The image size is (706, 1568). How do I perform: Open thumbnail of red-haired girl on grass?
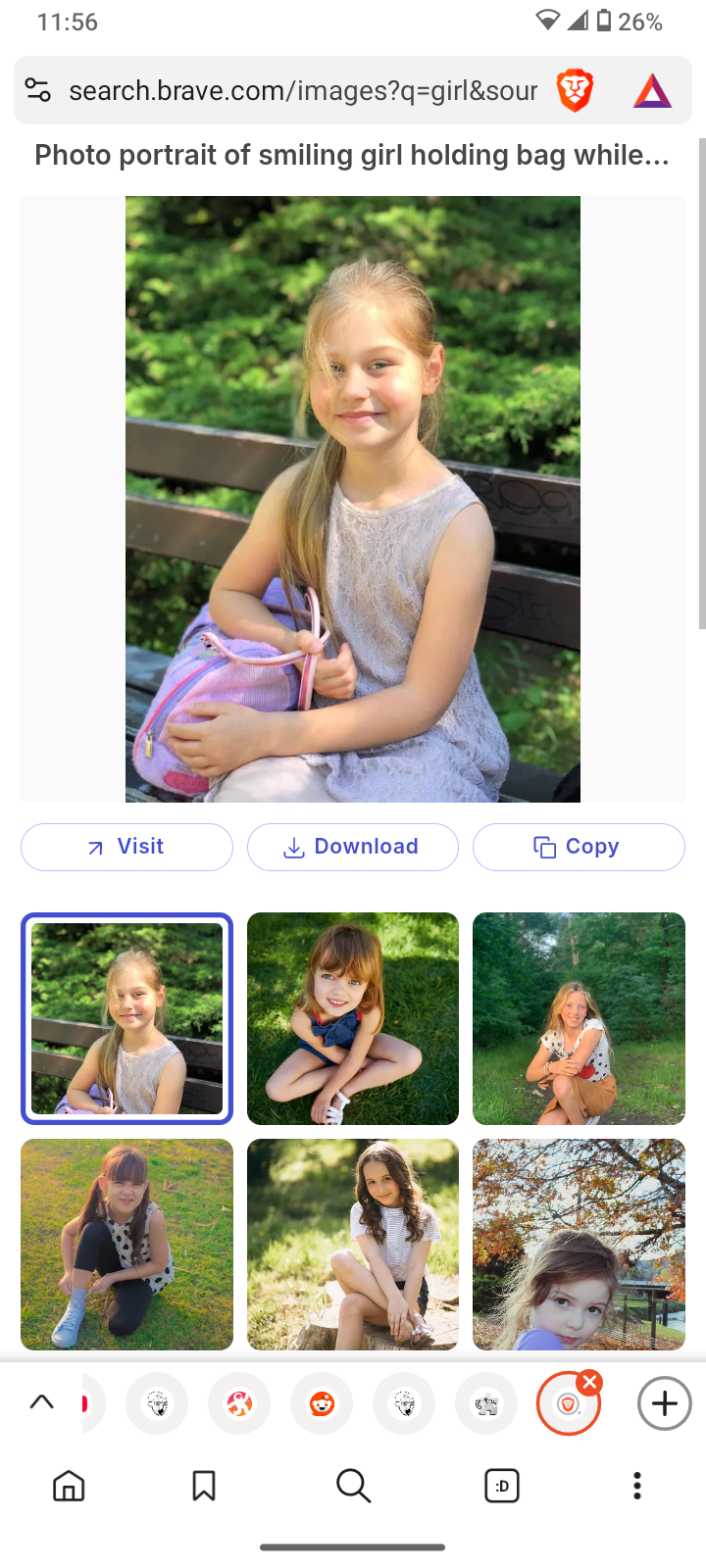[353, 1018]
